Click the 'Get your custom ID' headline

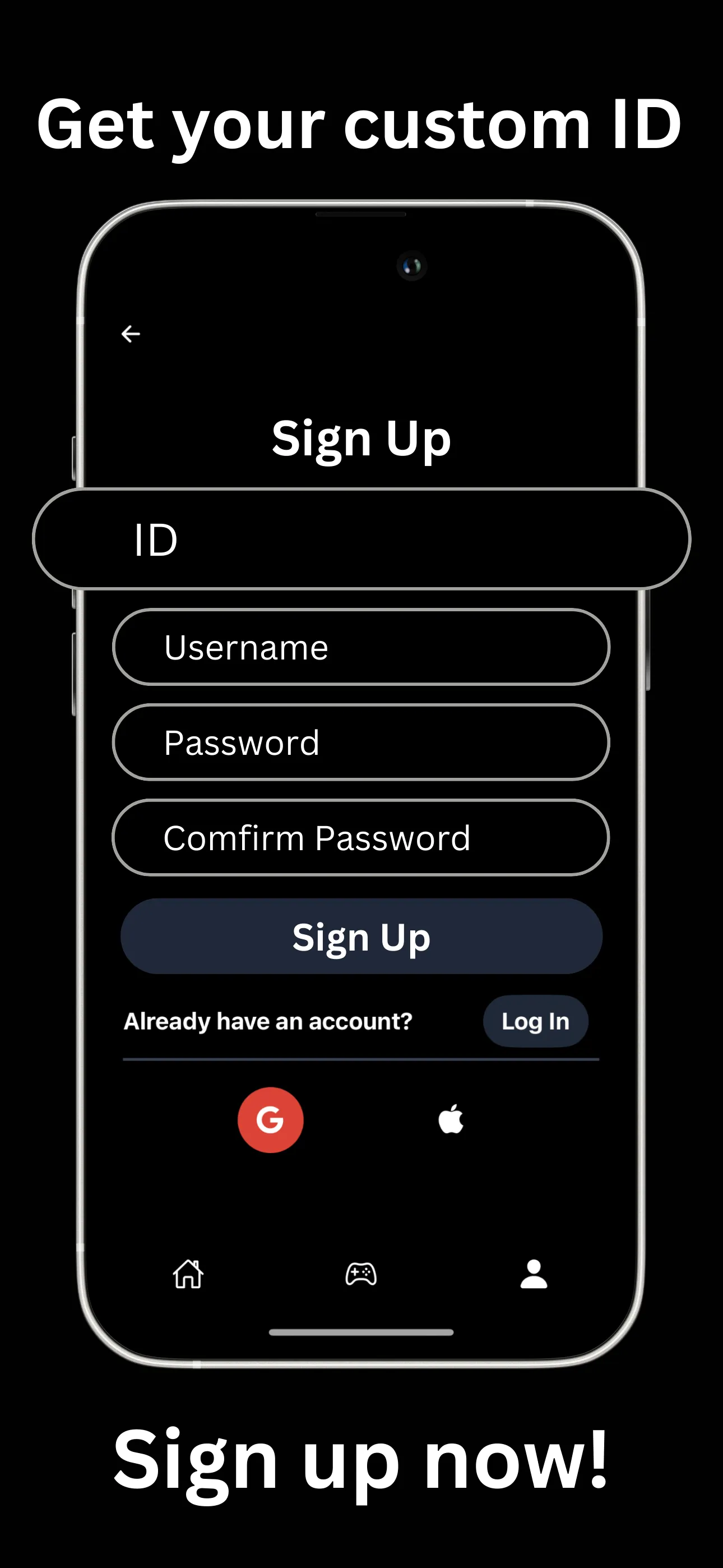click(x=361, y=125)
